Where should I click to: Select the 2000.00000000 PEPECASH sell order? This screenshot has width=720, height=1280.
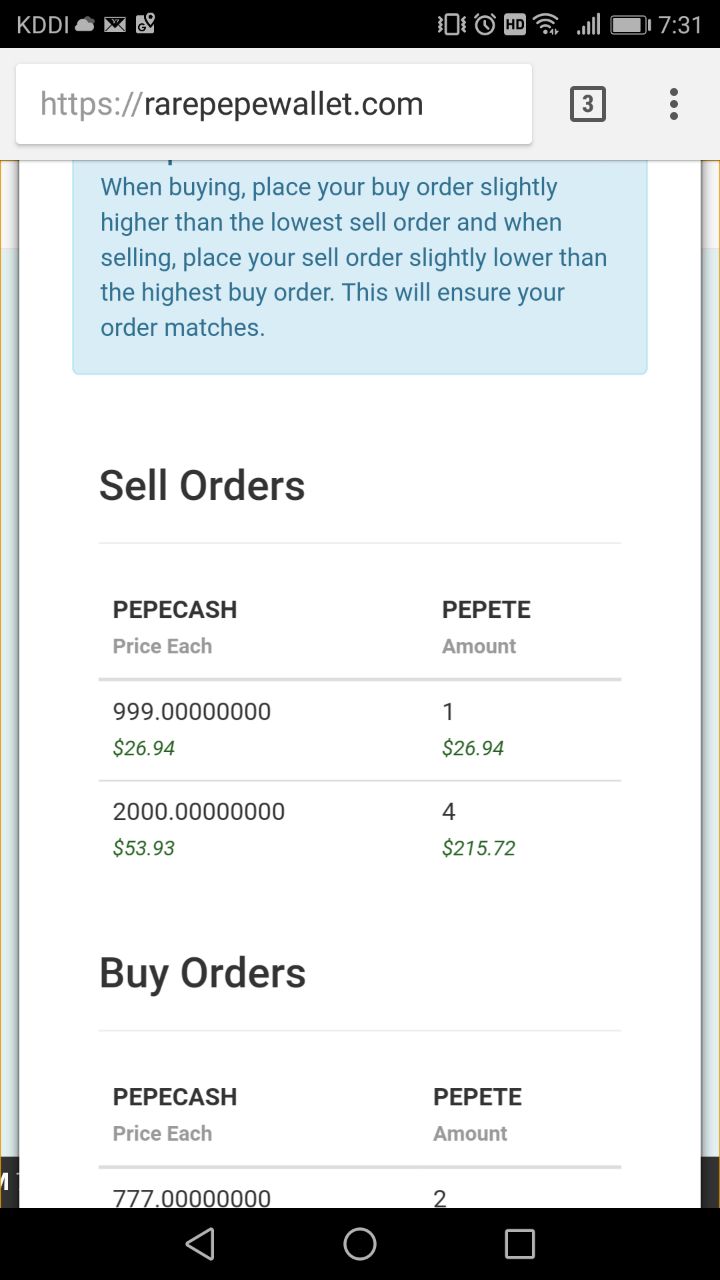(x=360, y=830)
